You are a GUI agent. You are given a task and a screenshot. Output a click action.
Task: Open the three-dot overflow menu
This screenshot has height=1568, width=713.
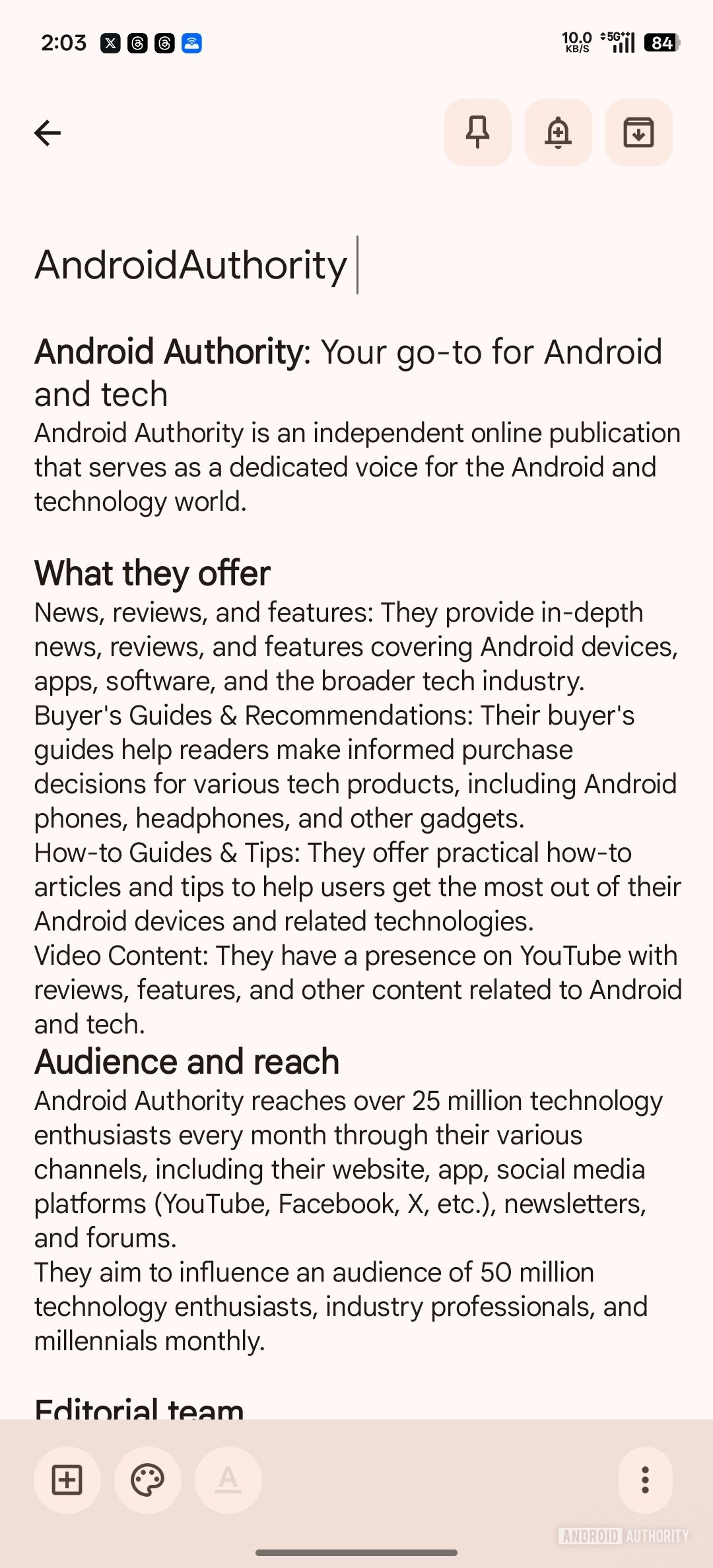click(x=646, y=1480)
